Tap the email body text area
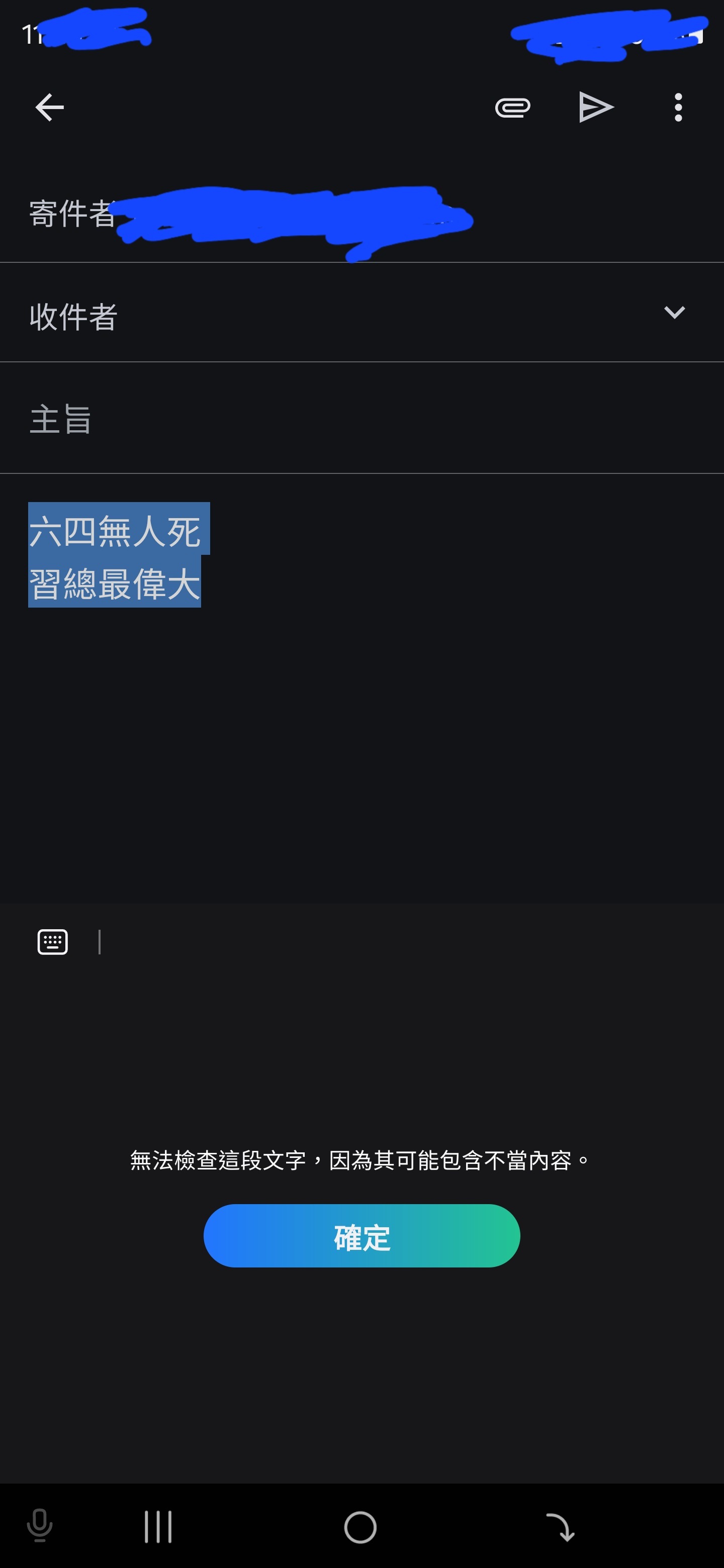 [x=361, y=688]
